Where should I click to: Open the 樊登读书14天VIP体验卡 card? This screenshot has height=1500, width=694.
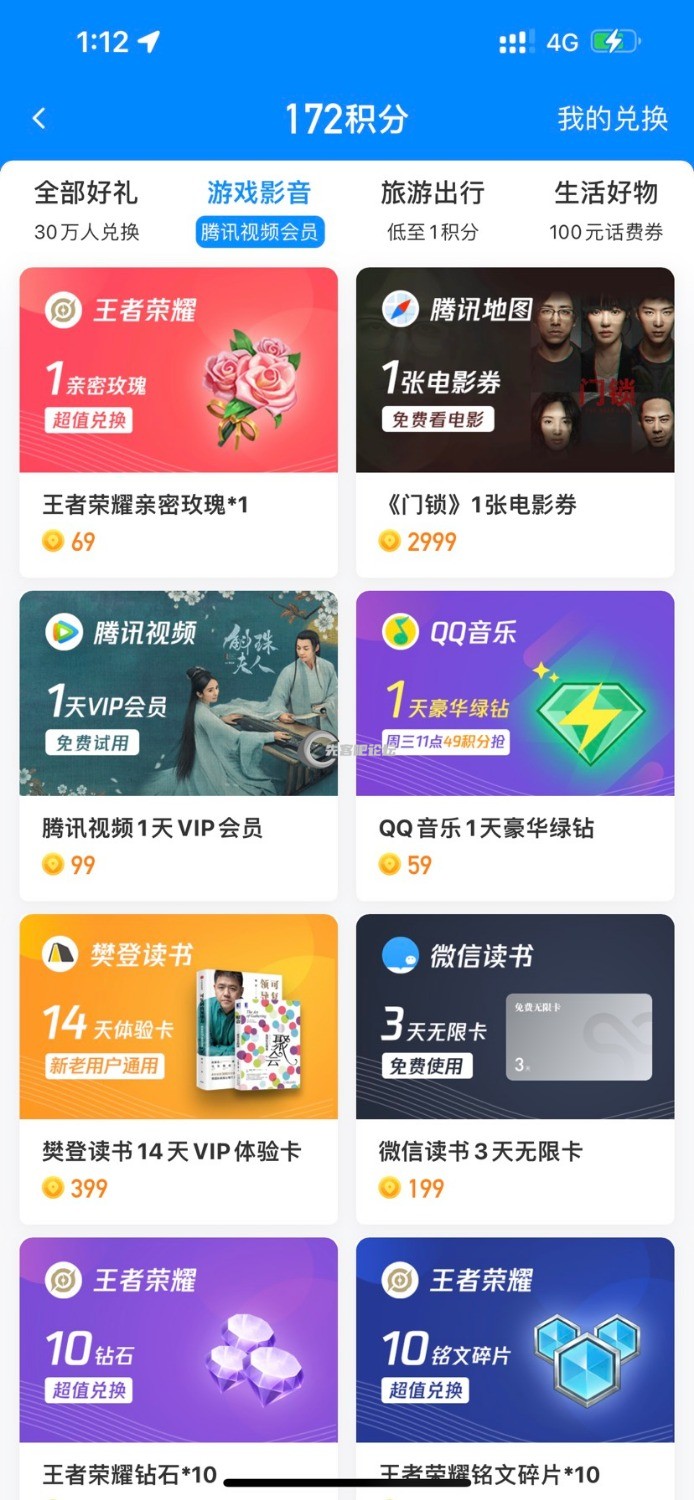pyautogui.click(x=178, y=1067)
